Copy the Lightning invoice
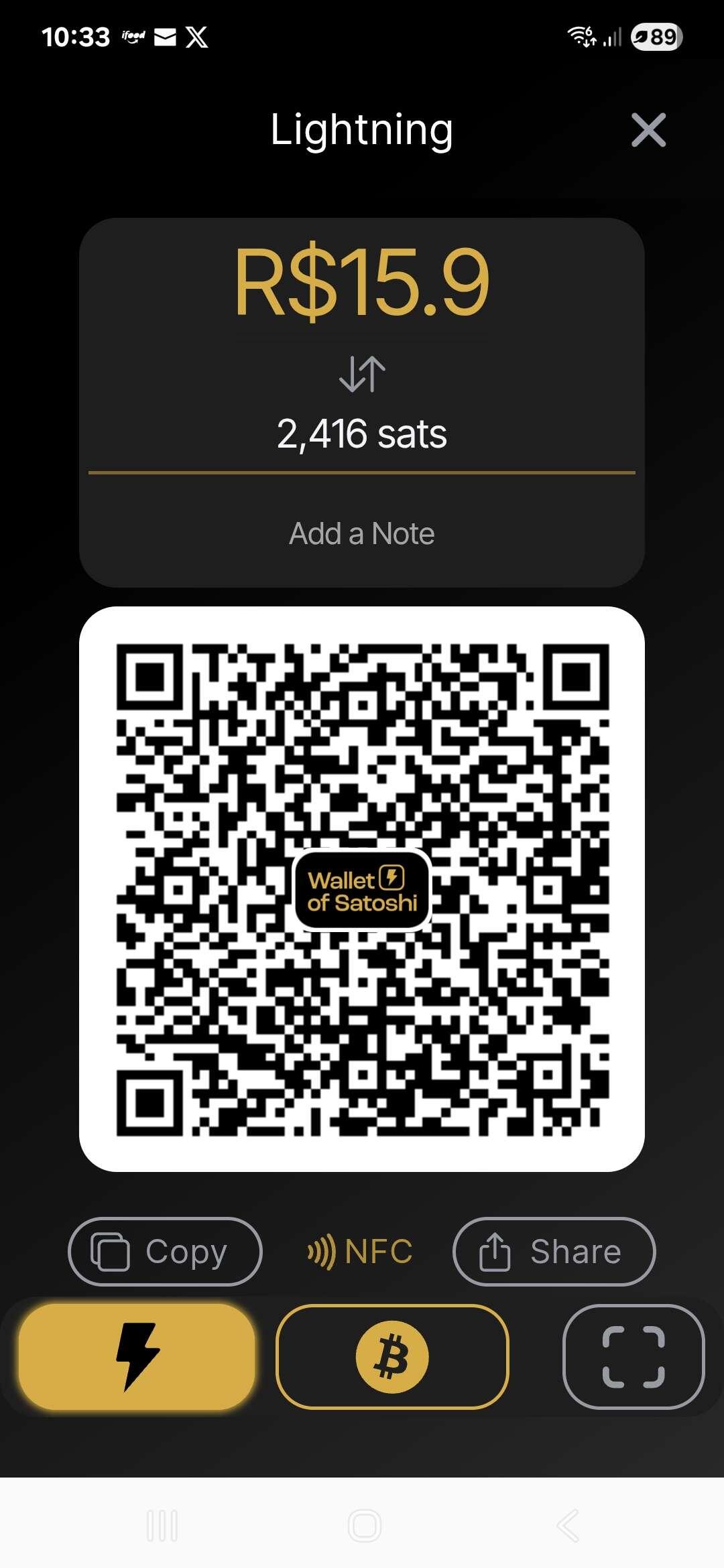 [x=165, y=1252]
